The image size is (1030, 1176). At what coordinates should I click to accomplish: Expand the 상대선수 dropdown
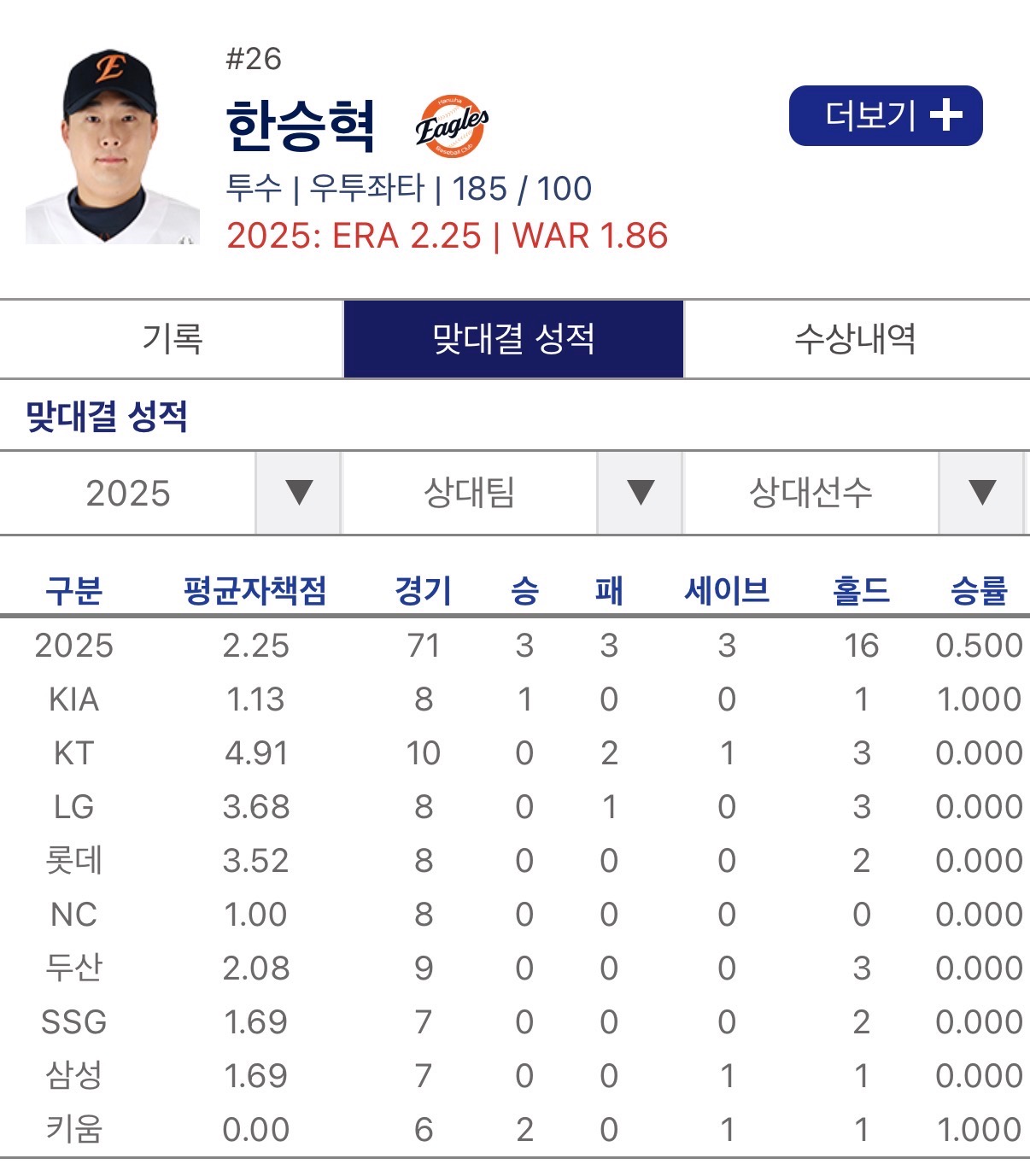click(x=981, y=493)
